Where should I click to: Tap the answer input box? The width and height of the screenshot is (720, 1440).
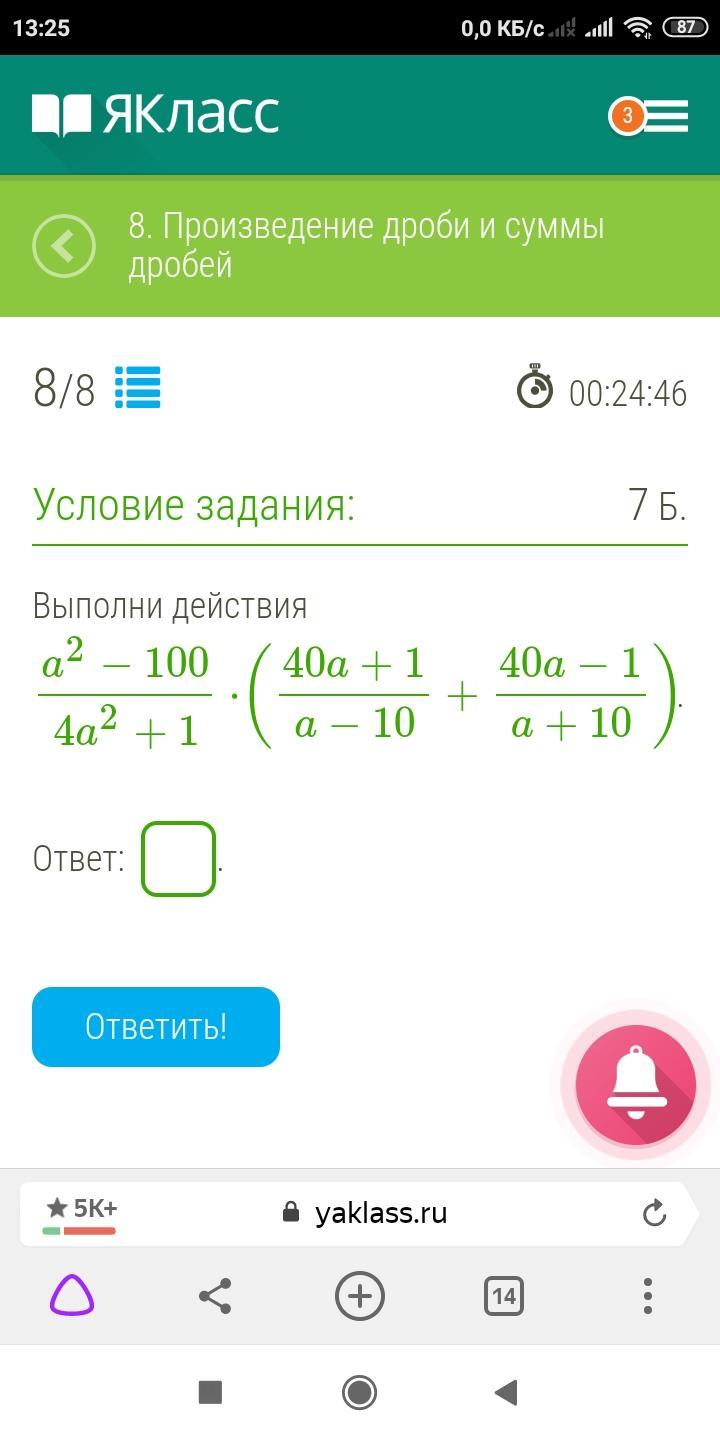tap(178, 858)
